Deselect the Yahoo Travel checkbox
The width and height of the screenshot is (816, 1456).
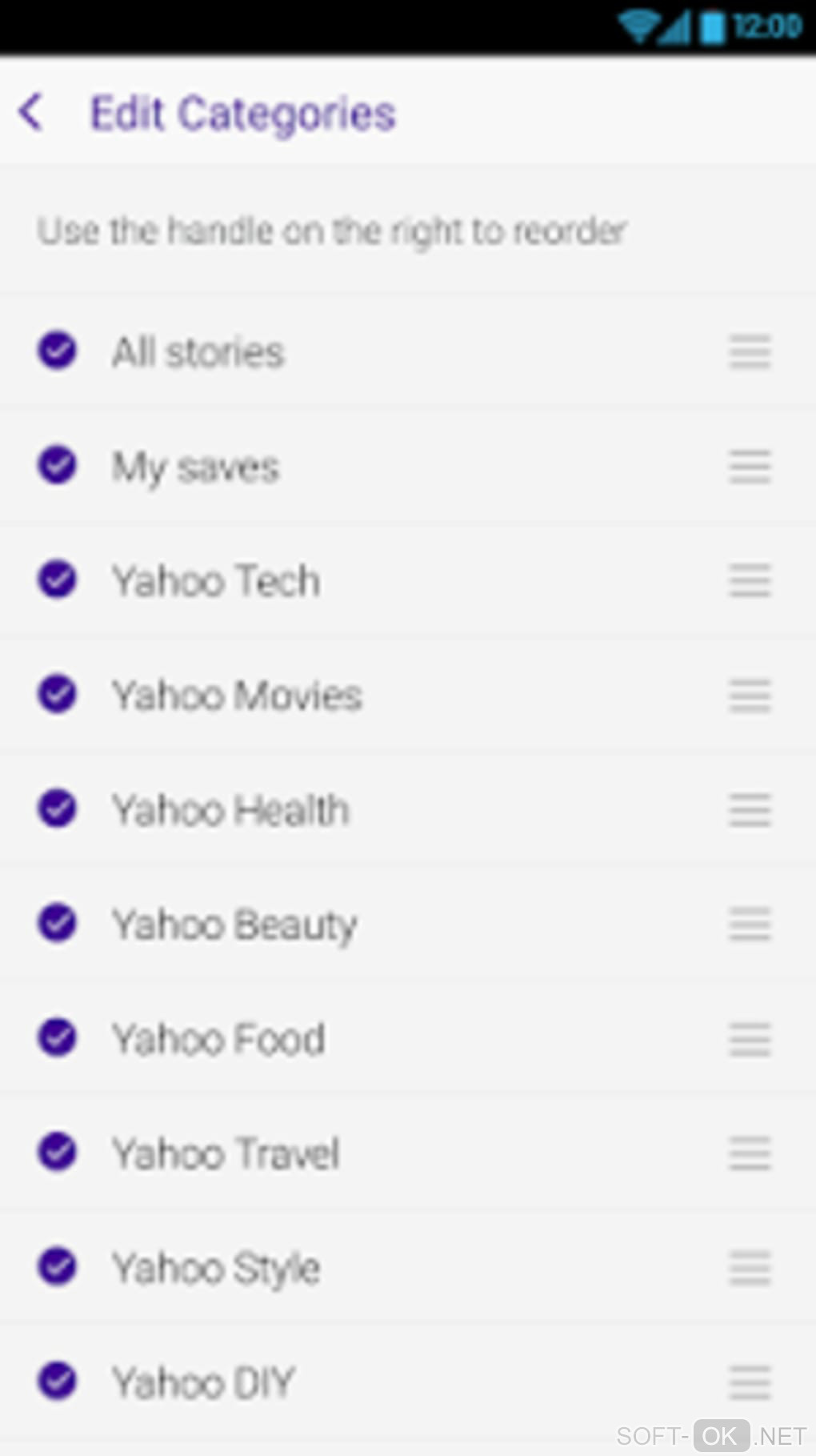[58, 1152]
